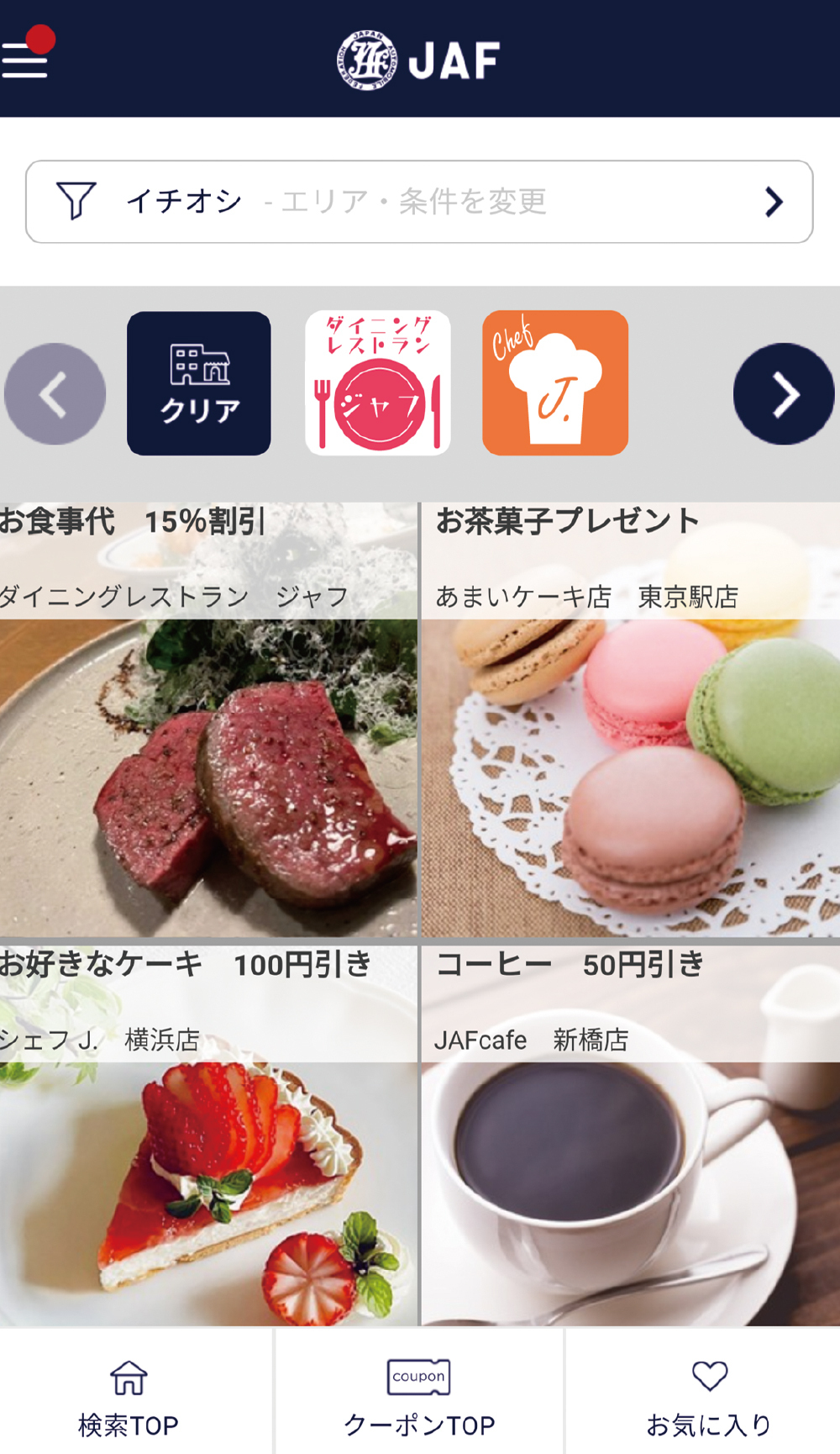Select the ダイニングレストラン ジャフ brand icon
Viewport: 840px width, 1454px height.
click(x=378, y=383)
